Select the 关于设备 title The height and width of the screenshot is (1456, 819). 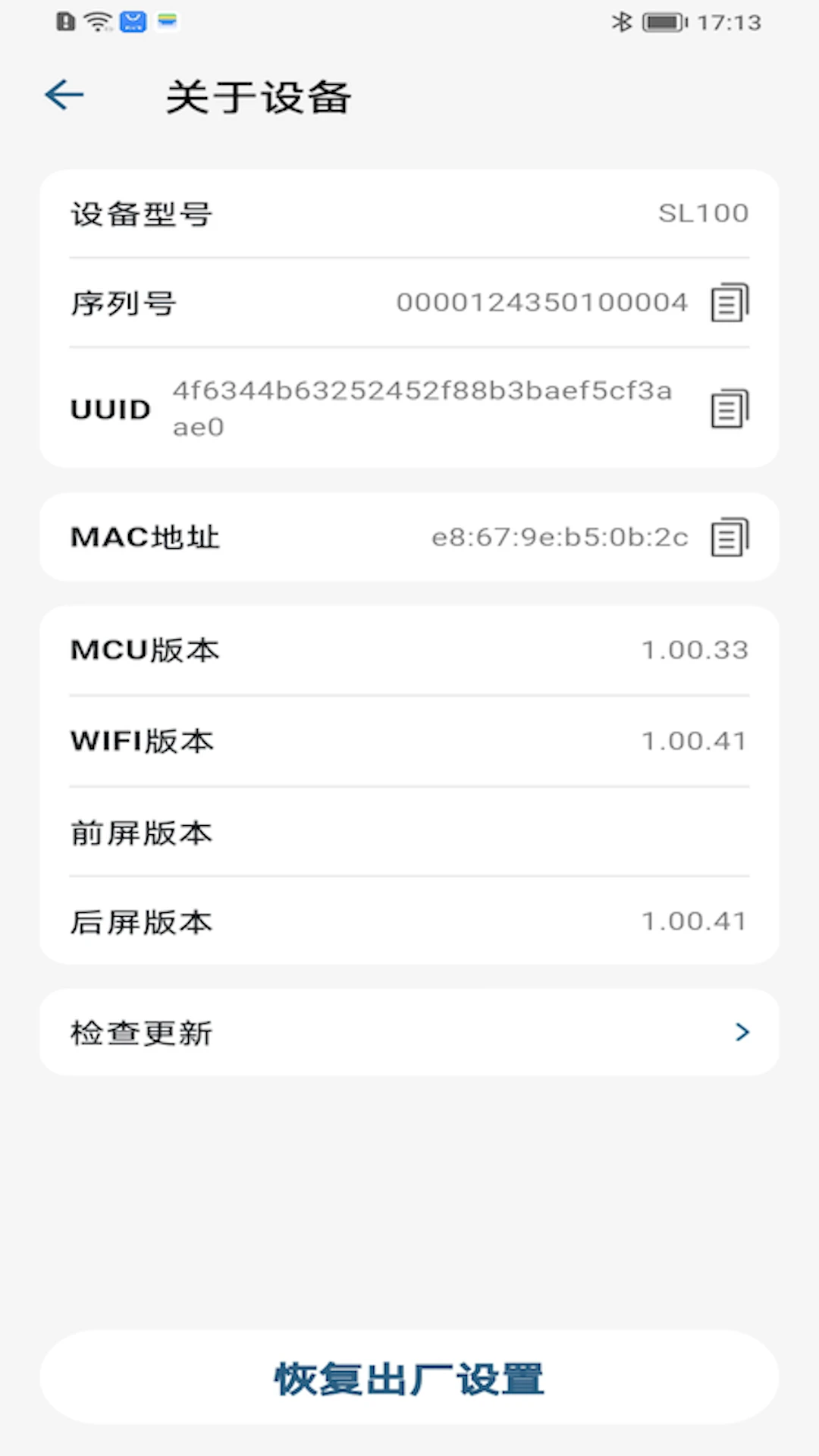click(x=258, y=97)
